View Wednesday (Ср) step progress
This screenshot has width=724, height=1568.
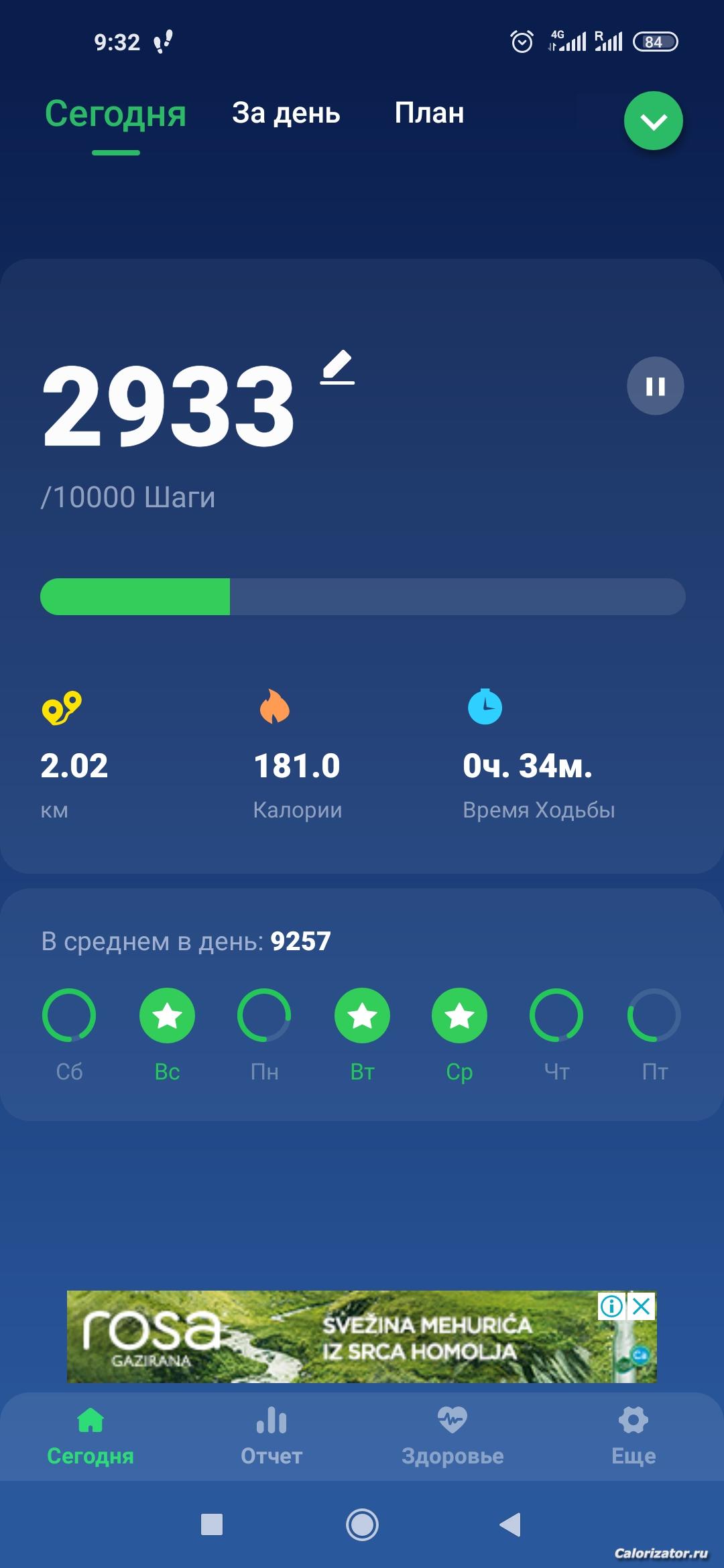tap(459, 1016)
